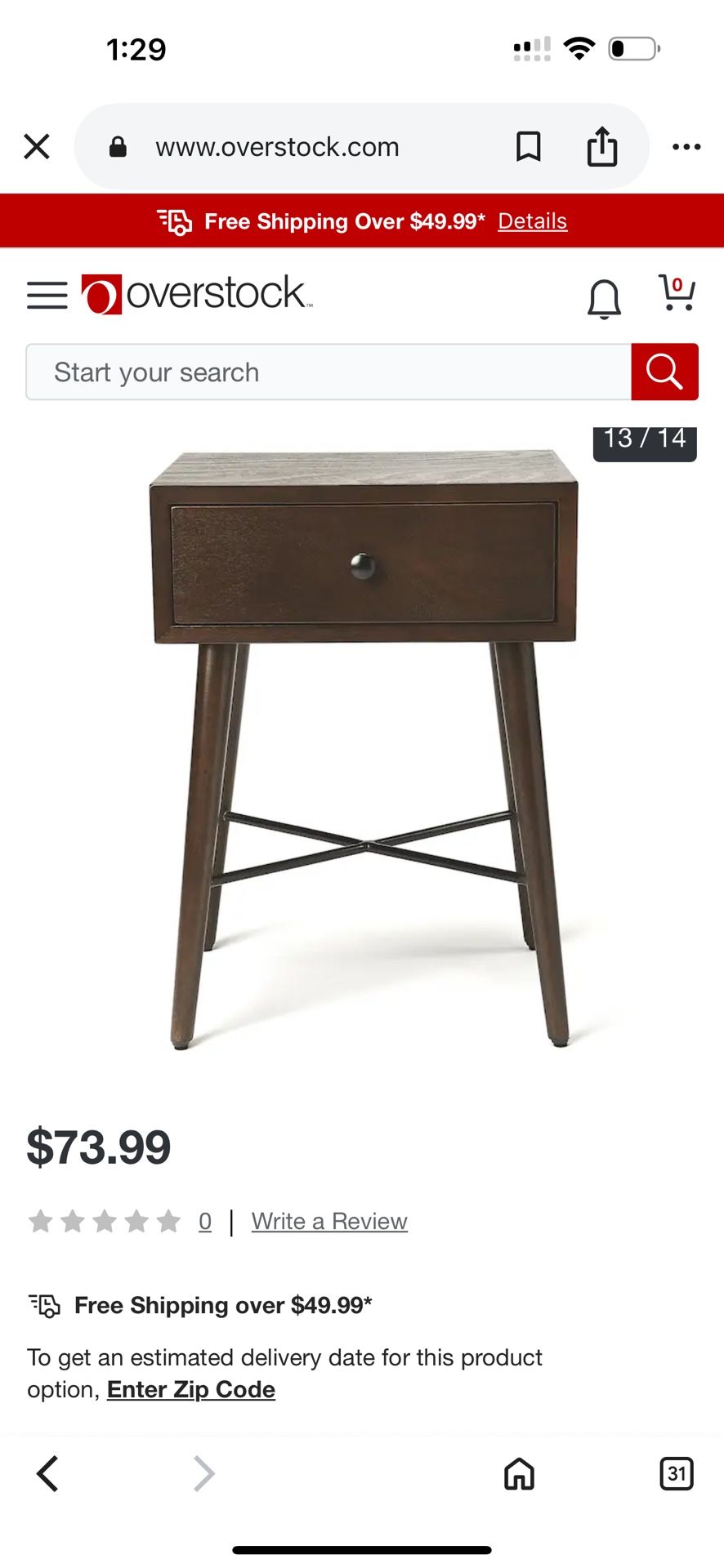The image size is (724, 1568).
Task: Open the browser options three-dot icon
Action: tap(686, 146)
